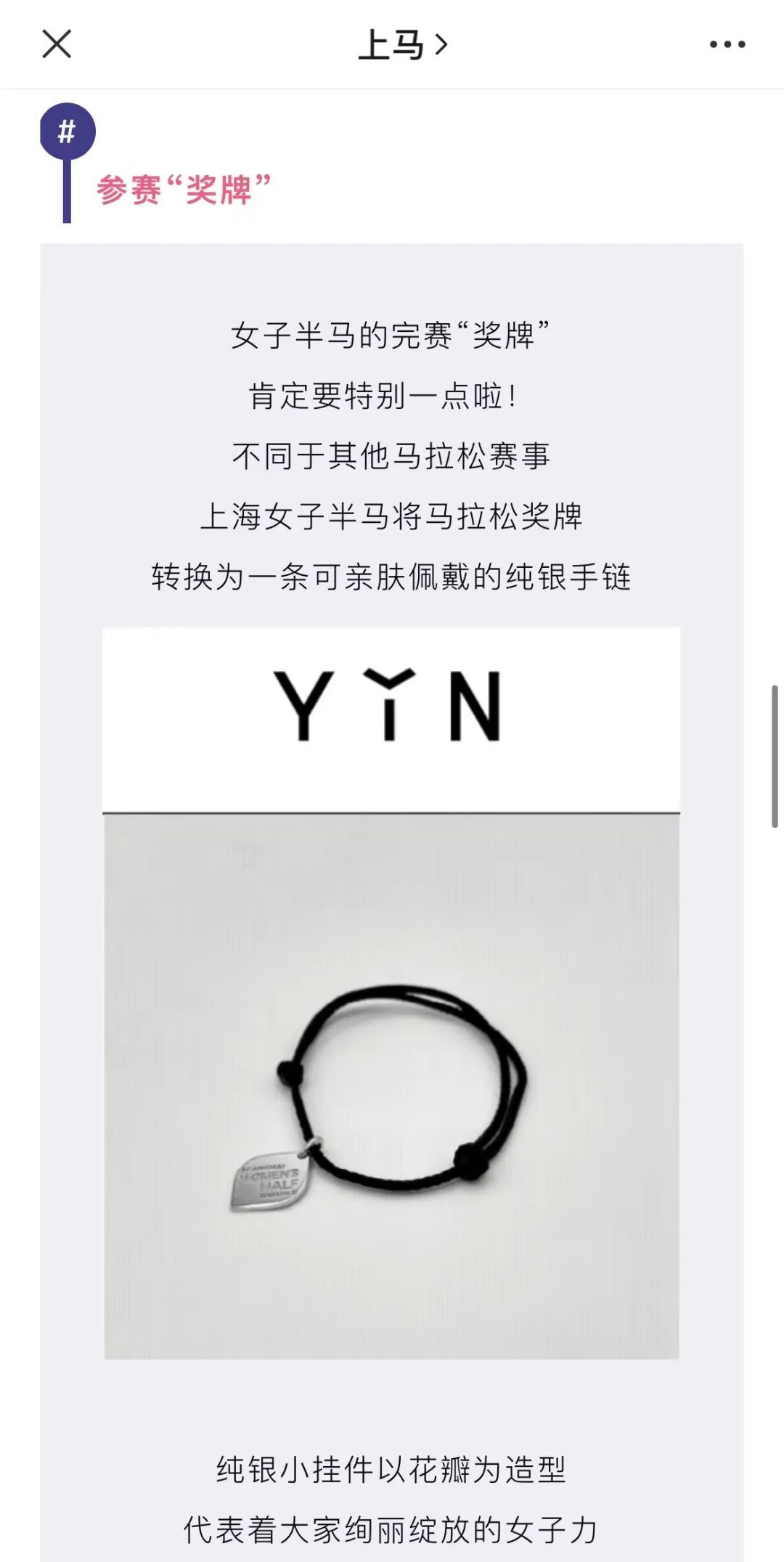Click the YIN brand logo

click(392, 708)
